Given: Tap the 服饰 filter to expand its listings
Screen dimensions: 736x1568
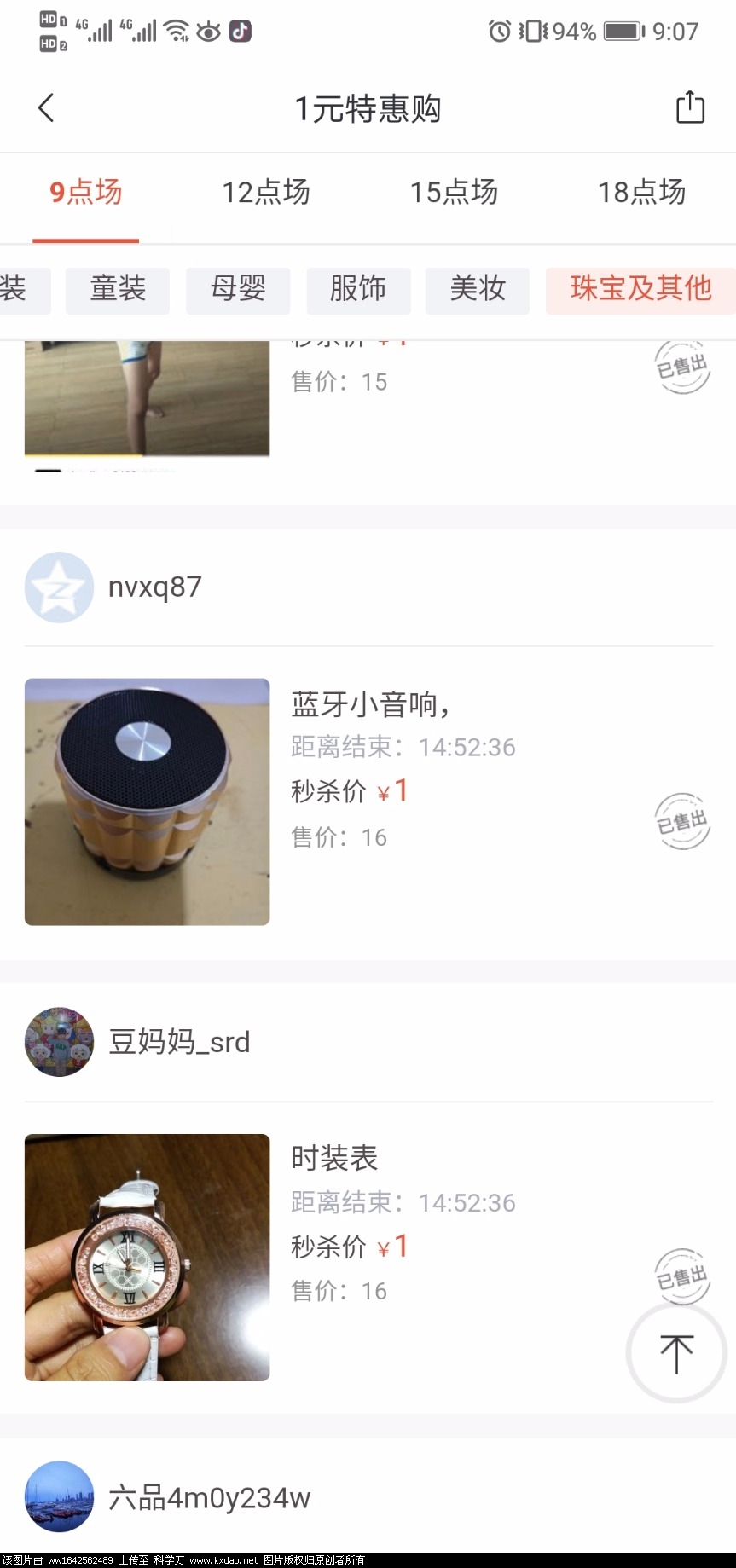Looking at the screenshot, I should (x=358, y=290).
